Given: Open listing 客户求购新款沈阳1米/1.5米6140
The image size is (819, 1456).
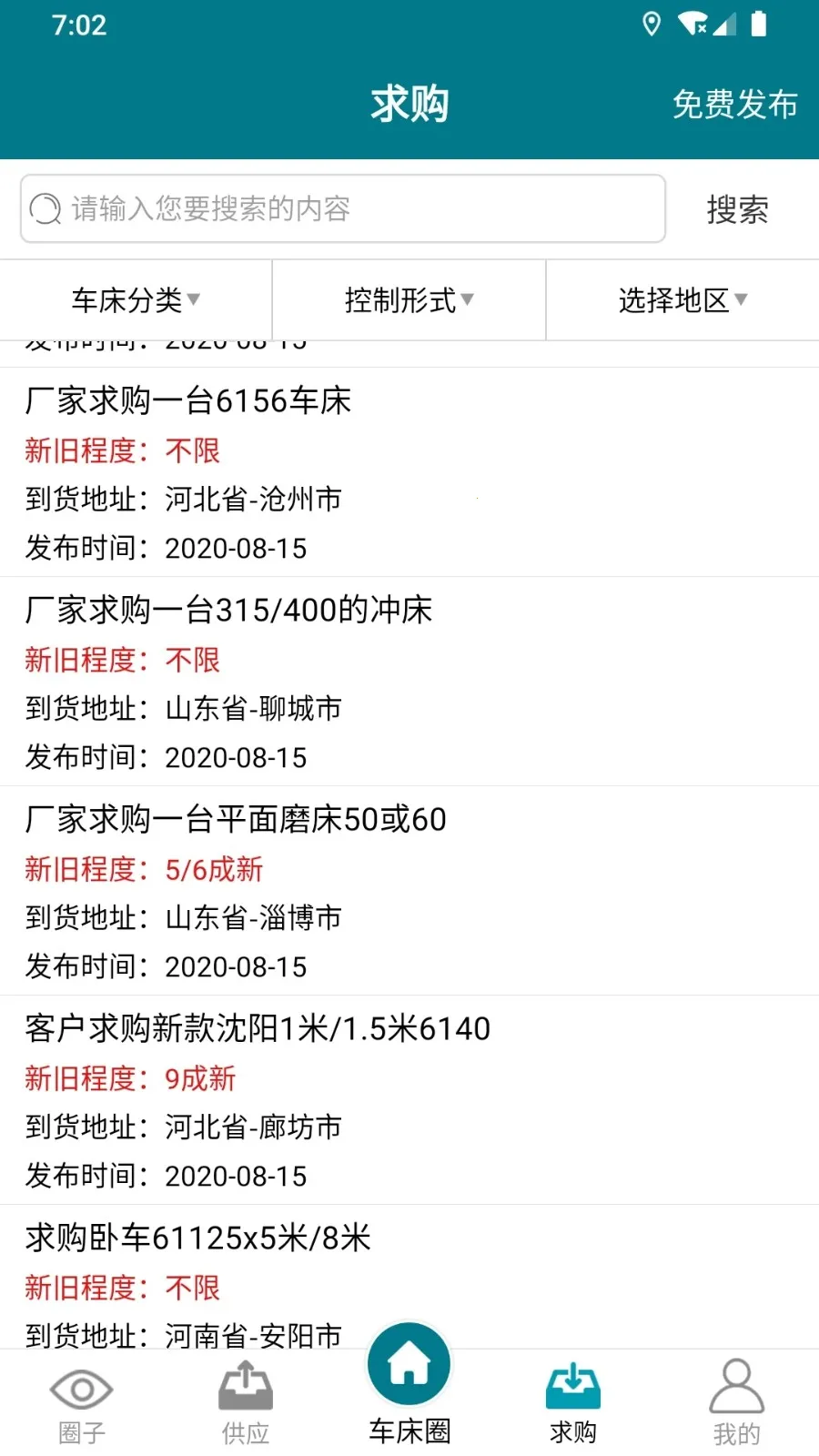Looking at the screenshot, I should click(258, 1027).
